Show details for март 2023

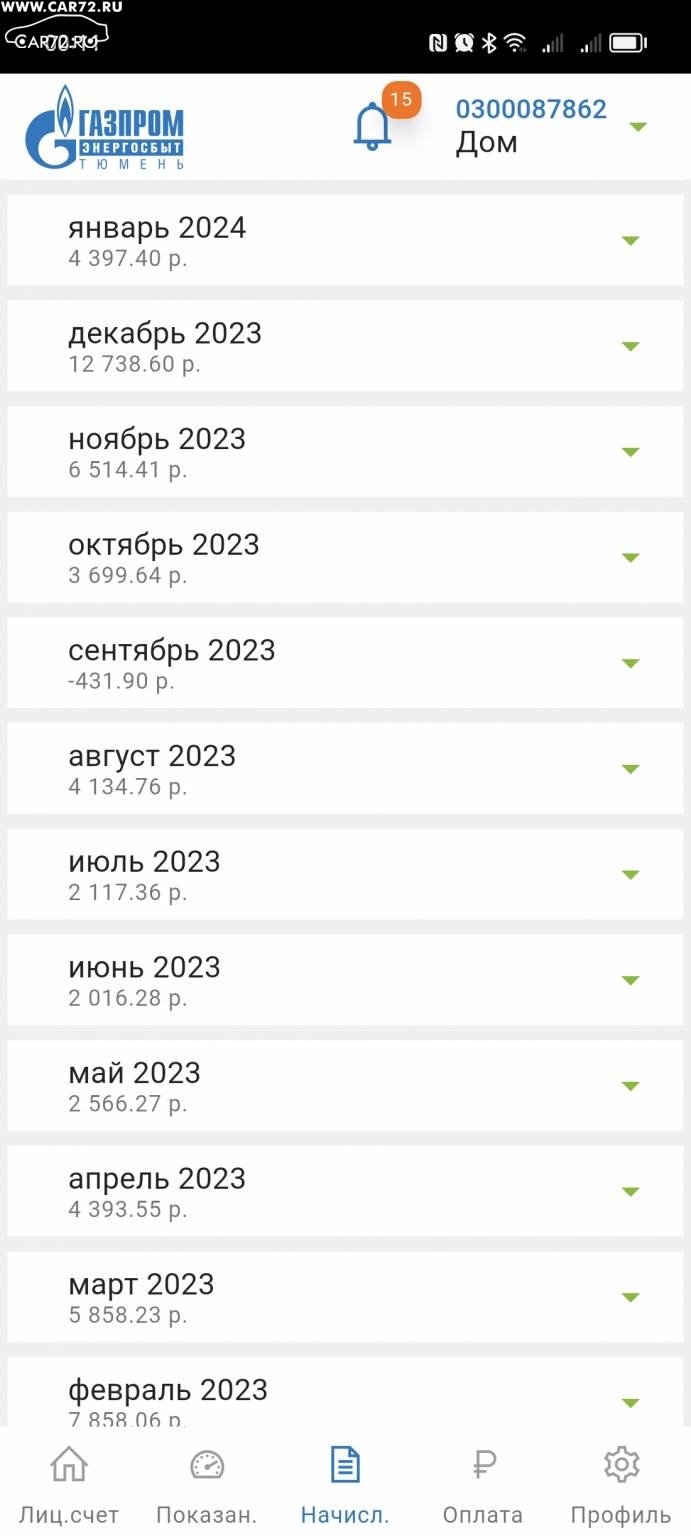click(x=345, y=1297)
